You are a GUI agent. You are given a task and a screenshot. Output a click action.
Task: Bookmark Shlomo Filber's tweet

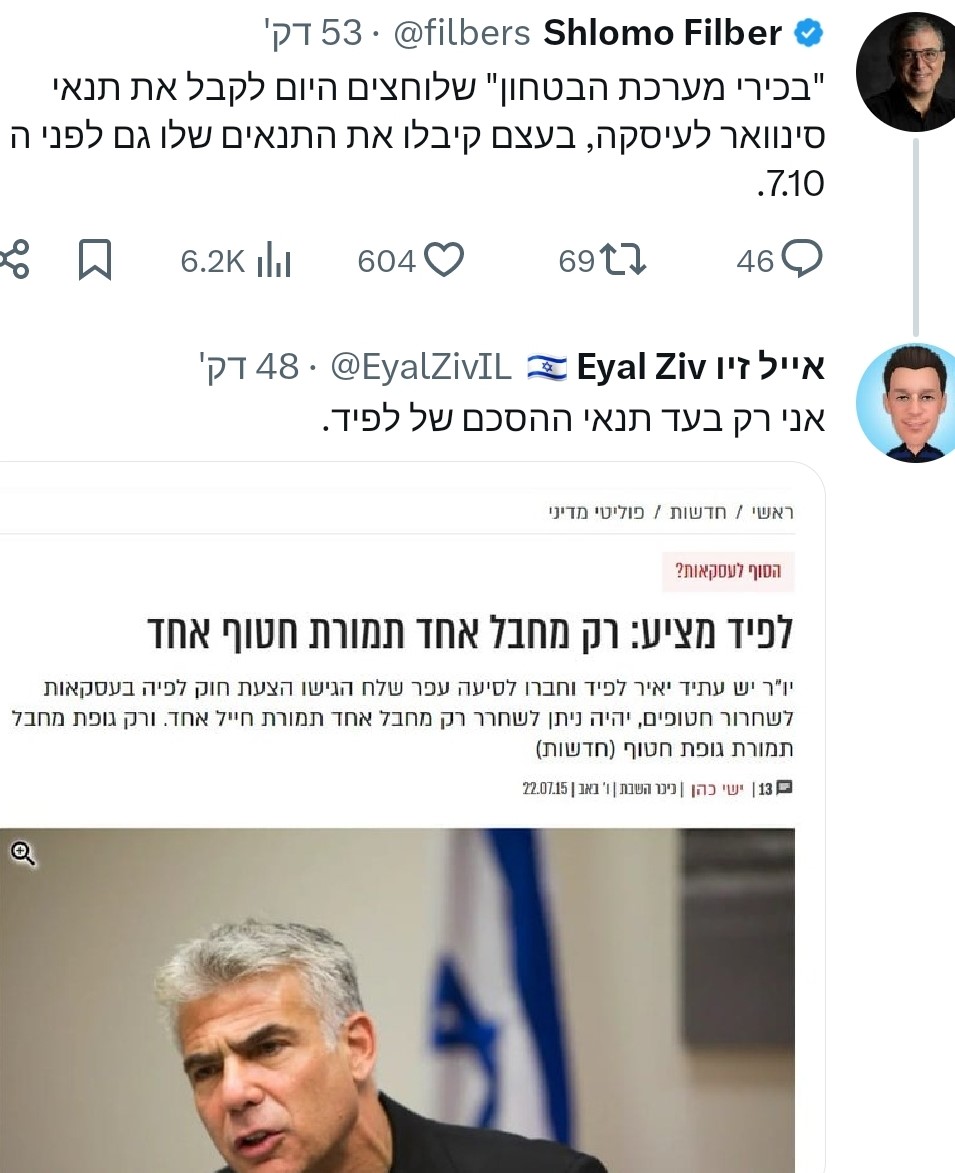point(94,261)
